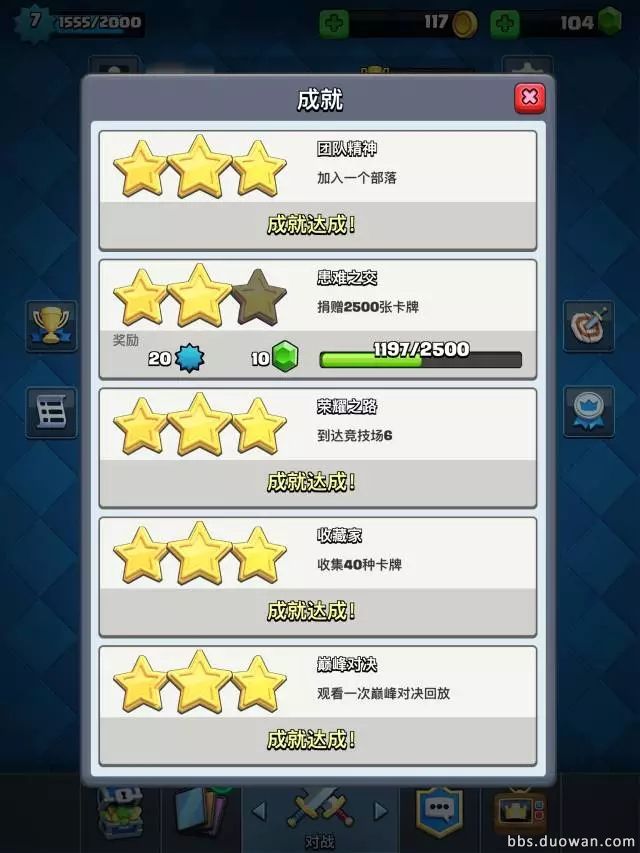Open the trophy icon
Image resolution: width=640 pixels, height=853 pixels.
(51, 325)
